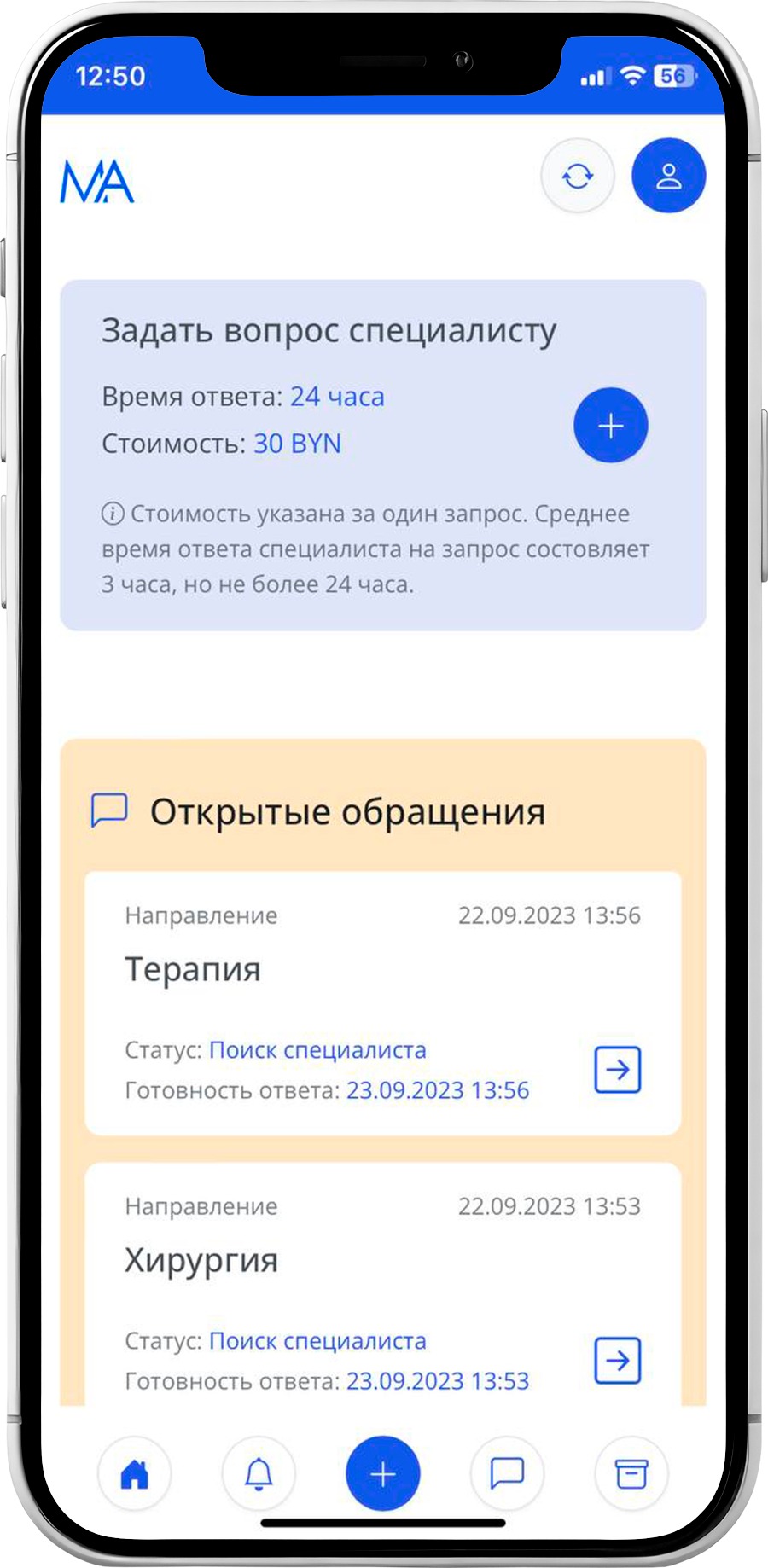Tap the refresh icon in header
Screen dimensions: 768x1568
click(578, 177)
